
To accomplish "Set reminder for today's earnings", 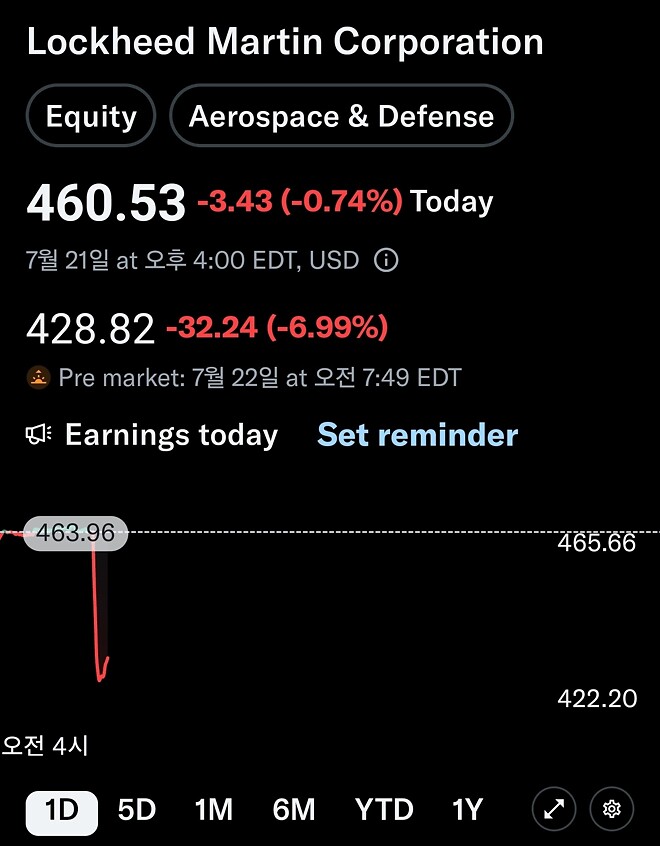I will (x=417, y=435).
